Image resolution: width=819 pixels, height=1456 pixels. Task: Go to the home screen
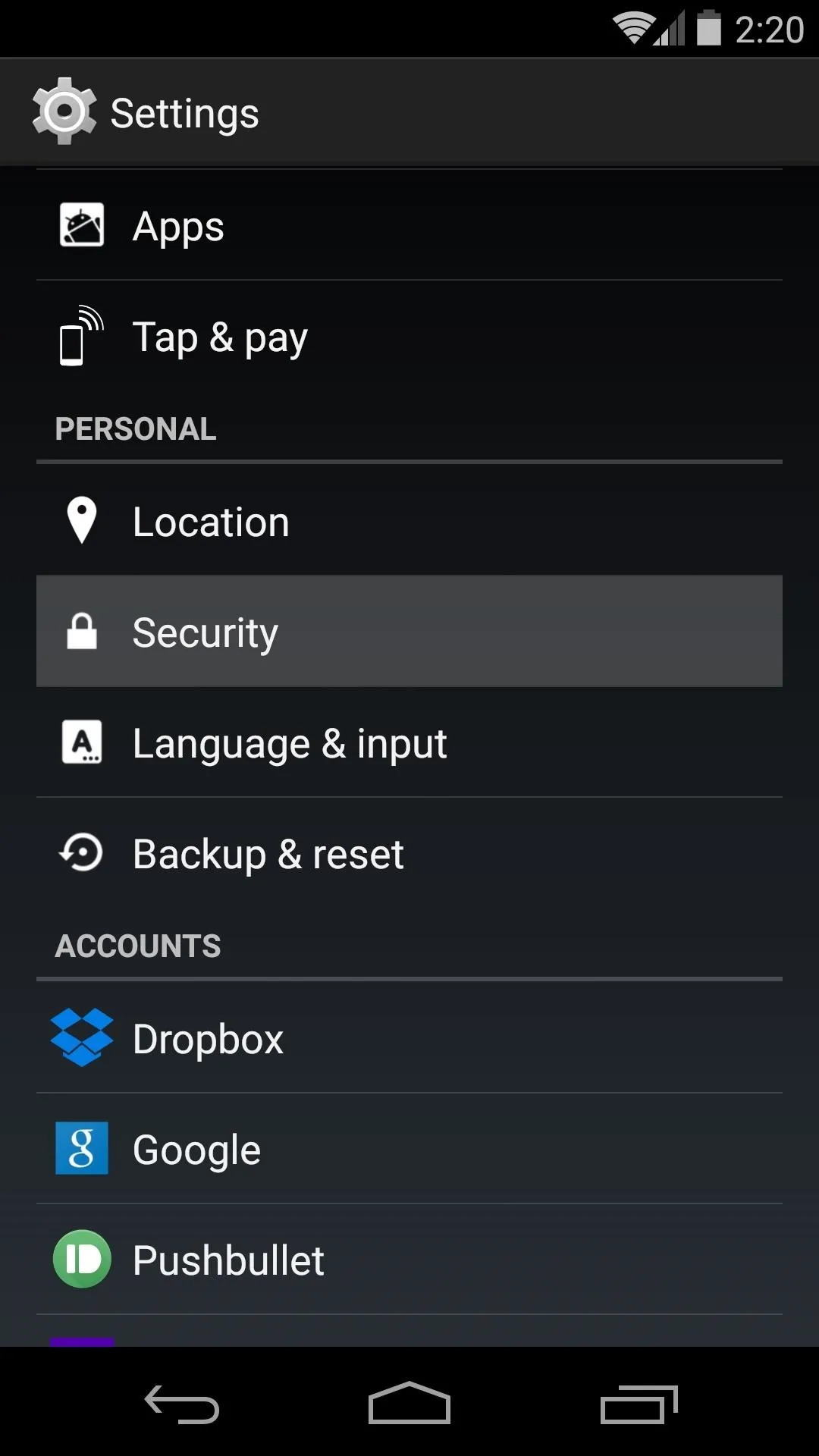(x=409, y=1403)
